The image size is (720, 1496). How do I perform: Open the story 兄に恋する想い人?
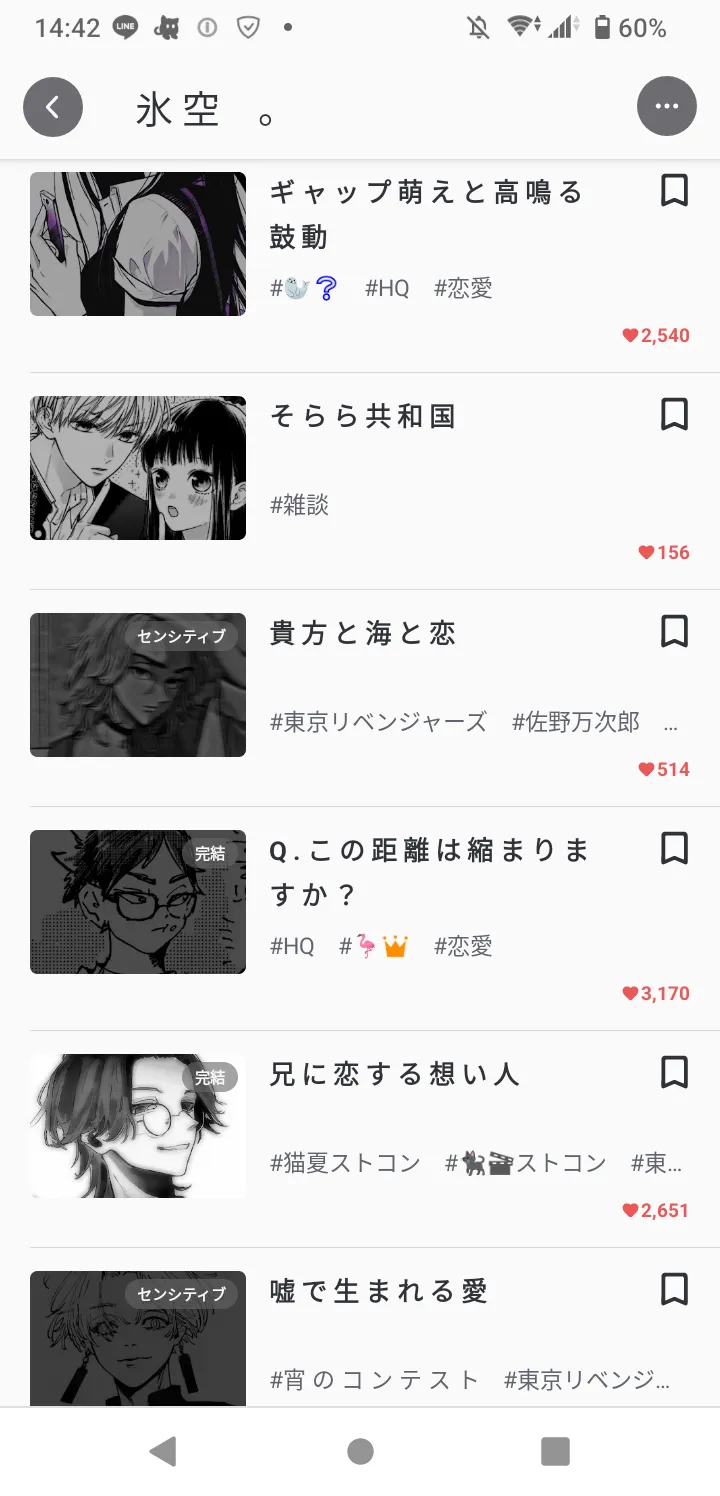[394, 1074]
